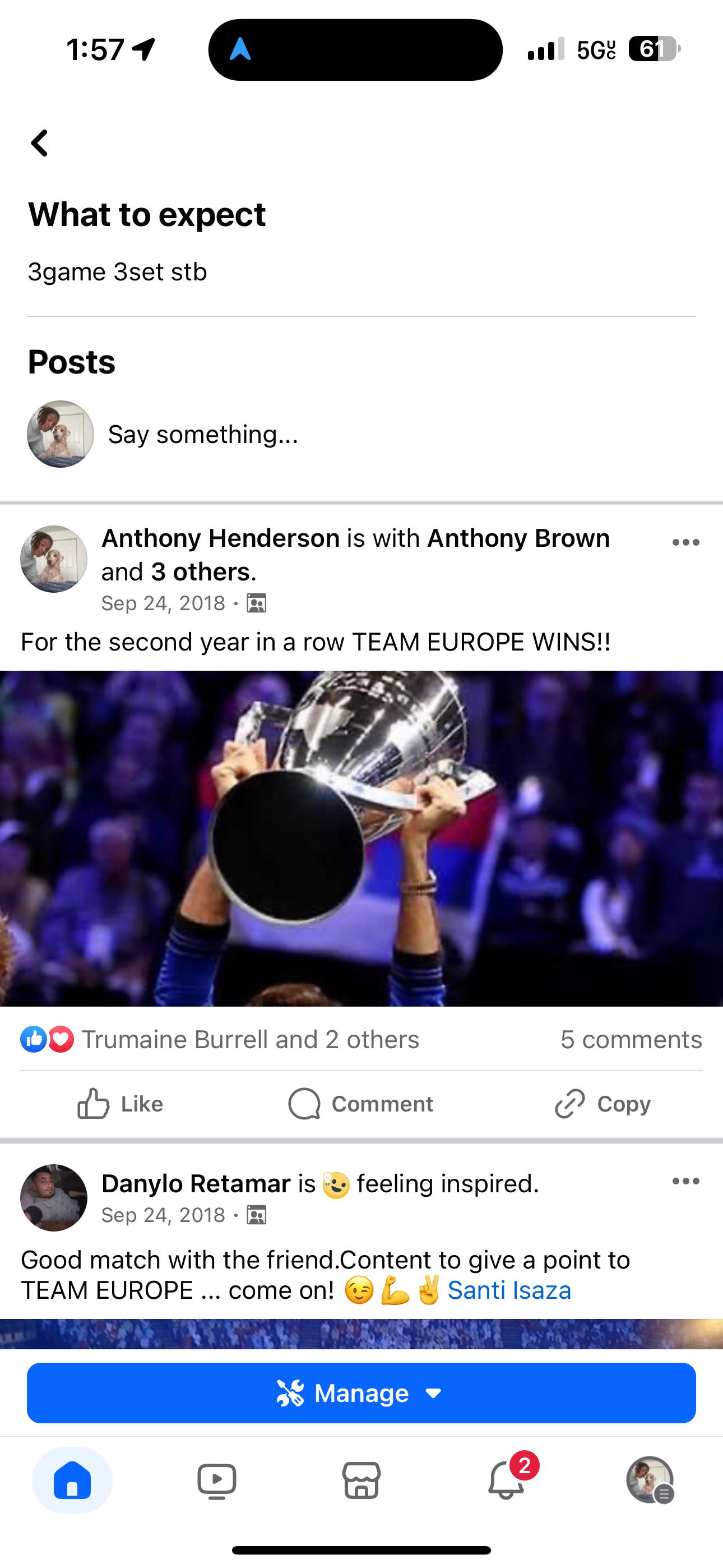Open options menu on Danylo Retamar's post

point(685,1182)
